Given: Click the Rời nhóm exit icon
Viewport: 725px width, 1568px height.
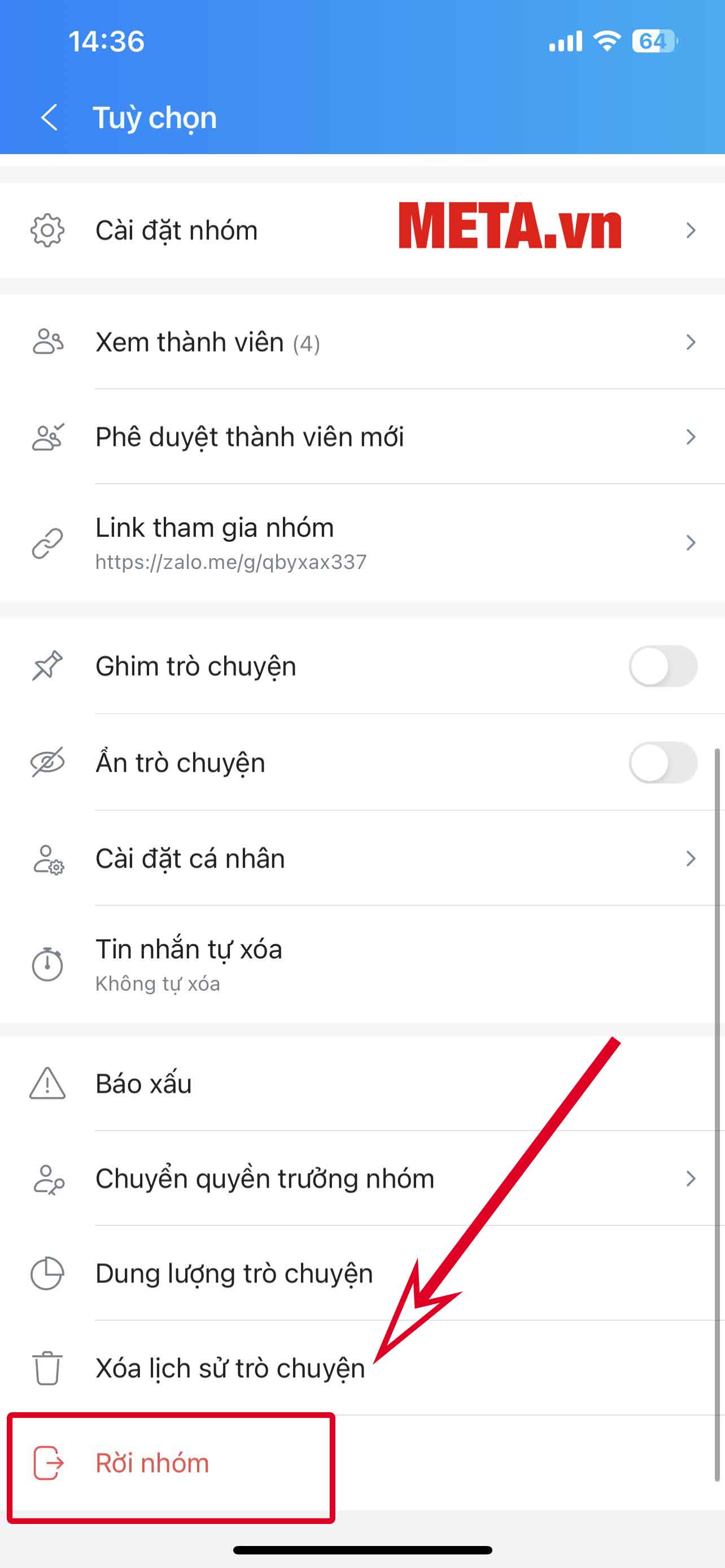Looking at the screenshot, I should point(48,1464).
